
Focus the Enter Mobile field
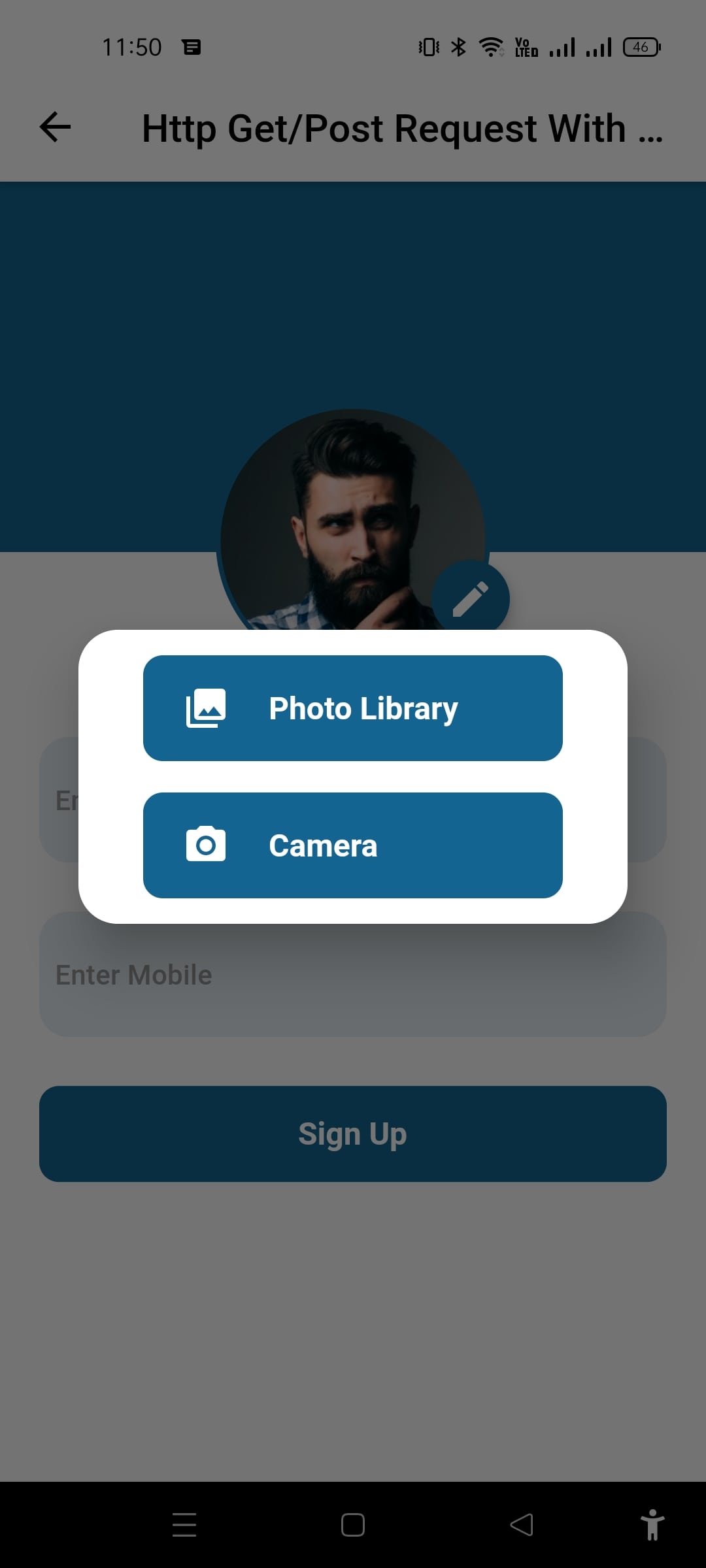click(352, 974)
